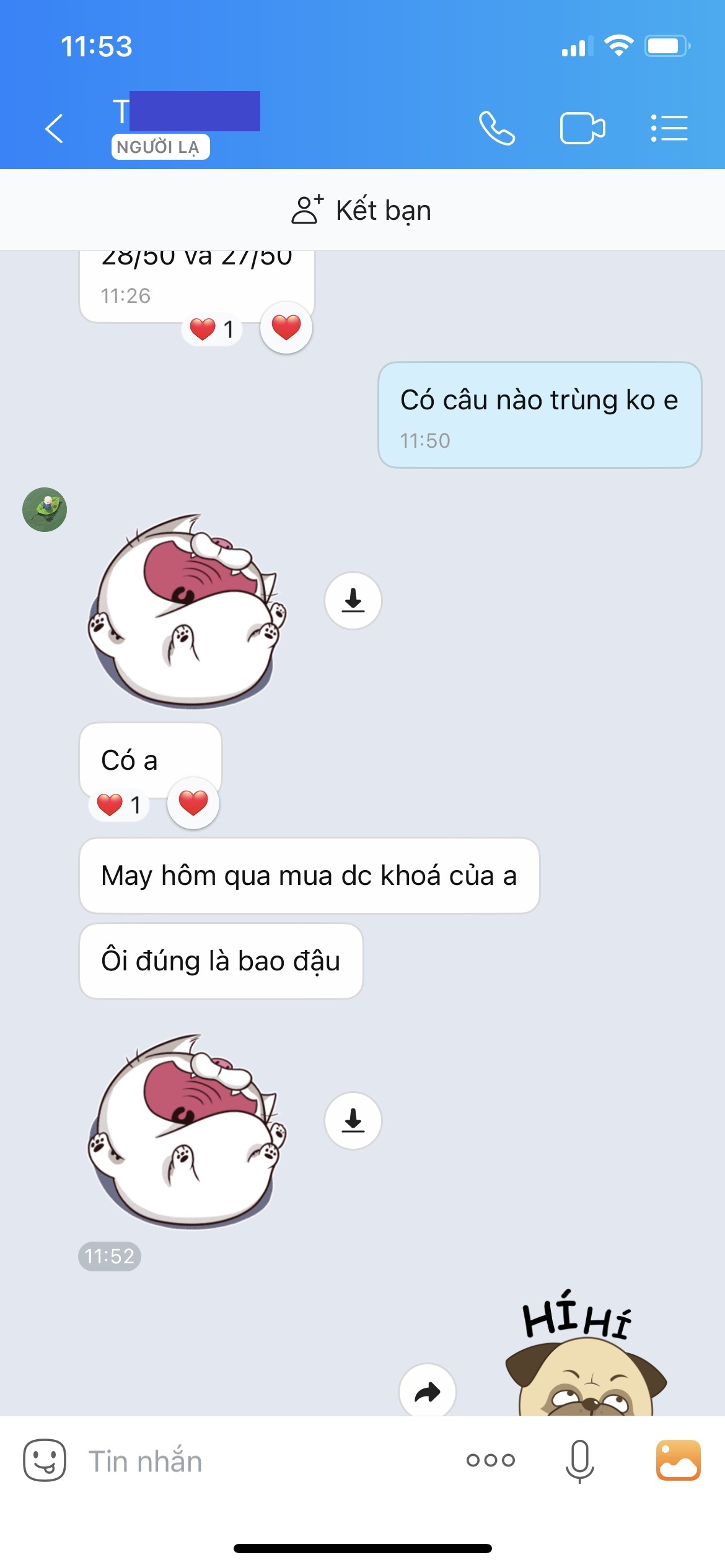Download the first cat sticker
This screenshot has height=1568, width=725.
(x=353, y=600)
